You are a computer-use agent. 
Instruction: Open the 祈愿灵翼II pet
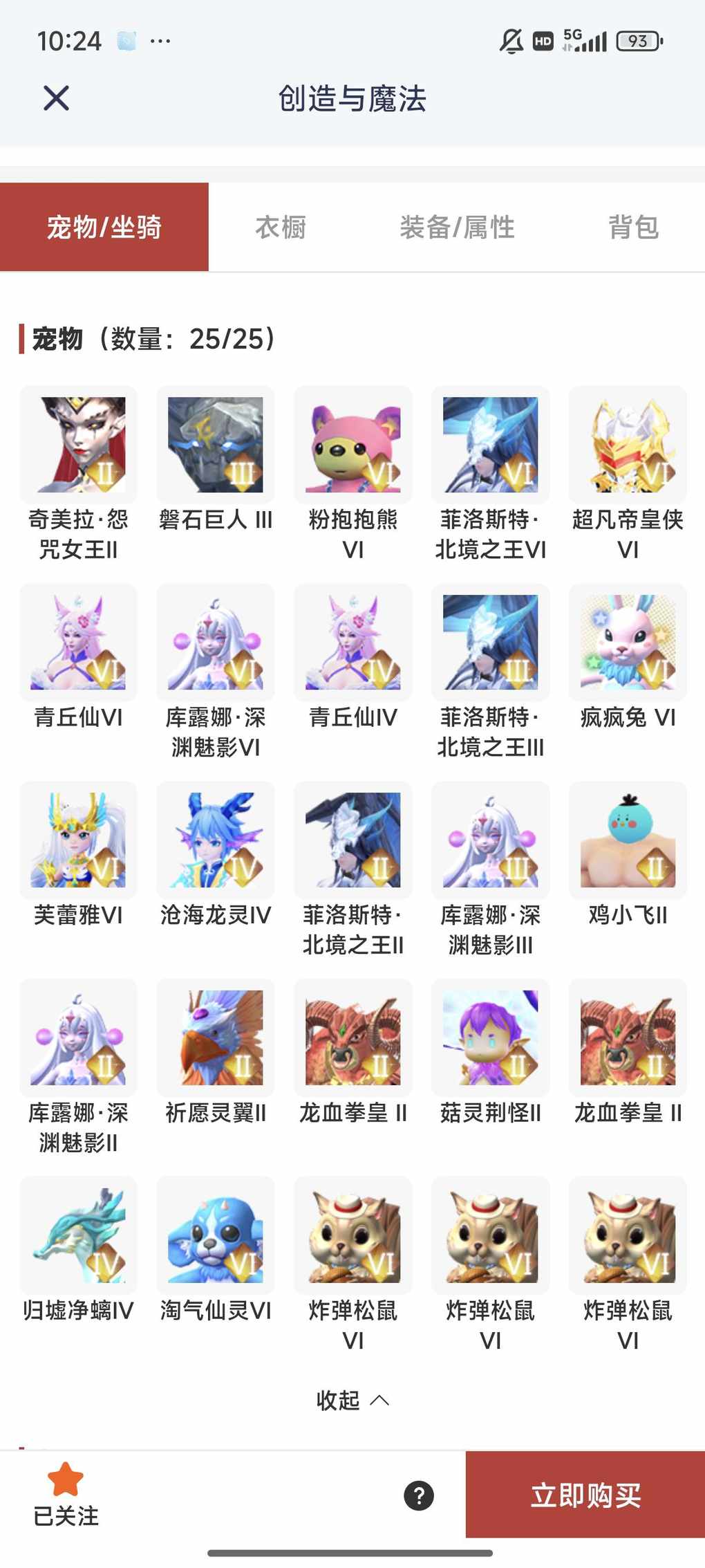pos(216,1037)
